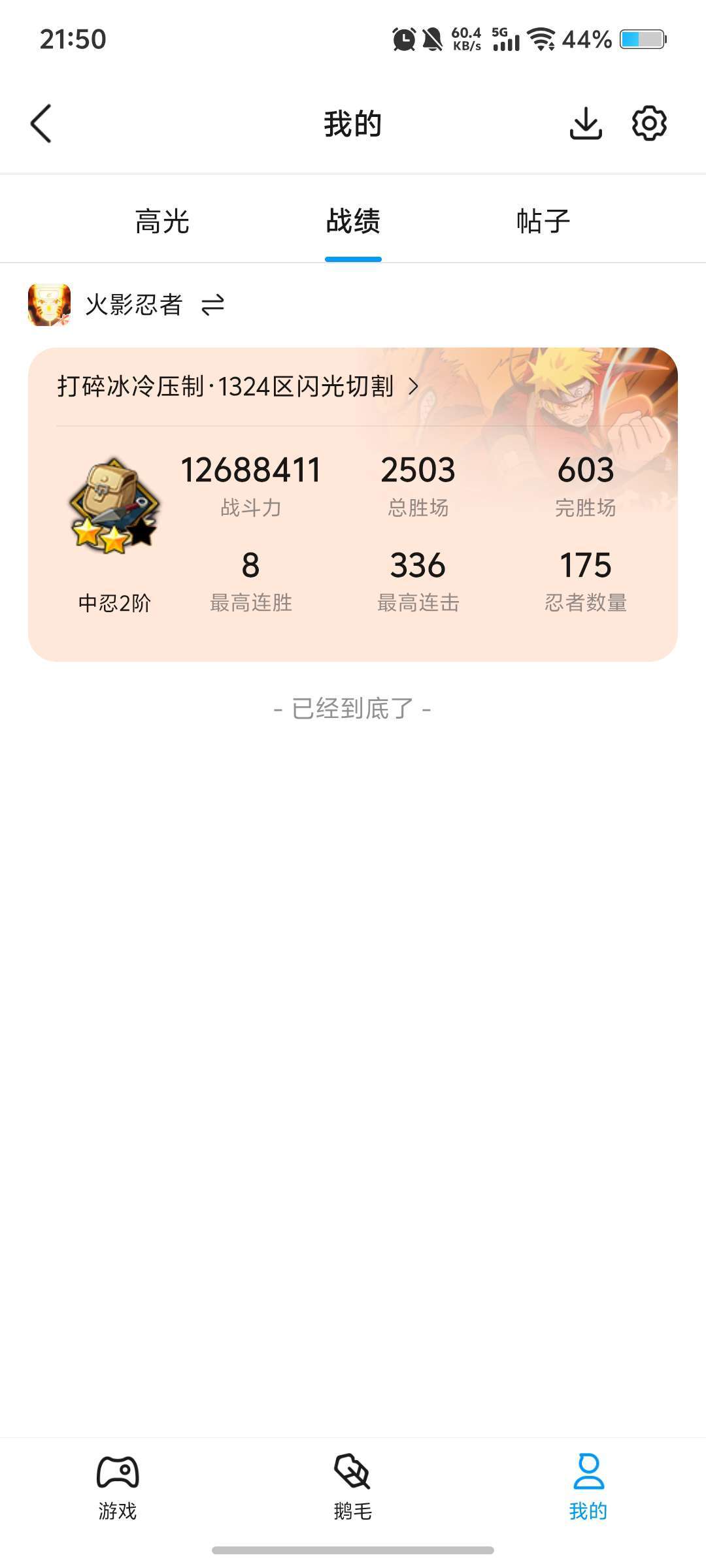Tap the switch-game arrows beside 火影忍者
Image resolution: width=706 pixels, height=1568 pixels.
coord(212,305)
